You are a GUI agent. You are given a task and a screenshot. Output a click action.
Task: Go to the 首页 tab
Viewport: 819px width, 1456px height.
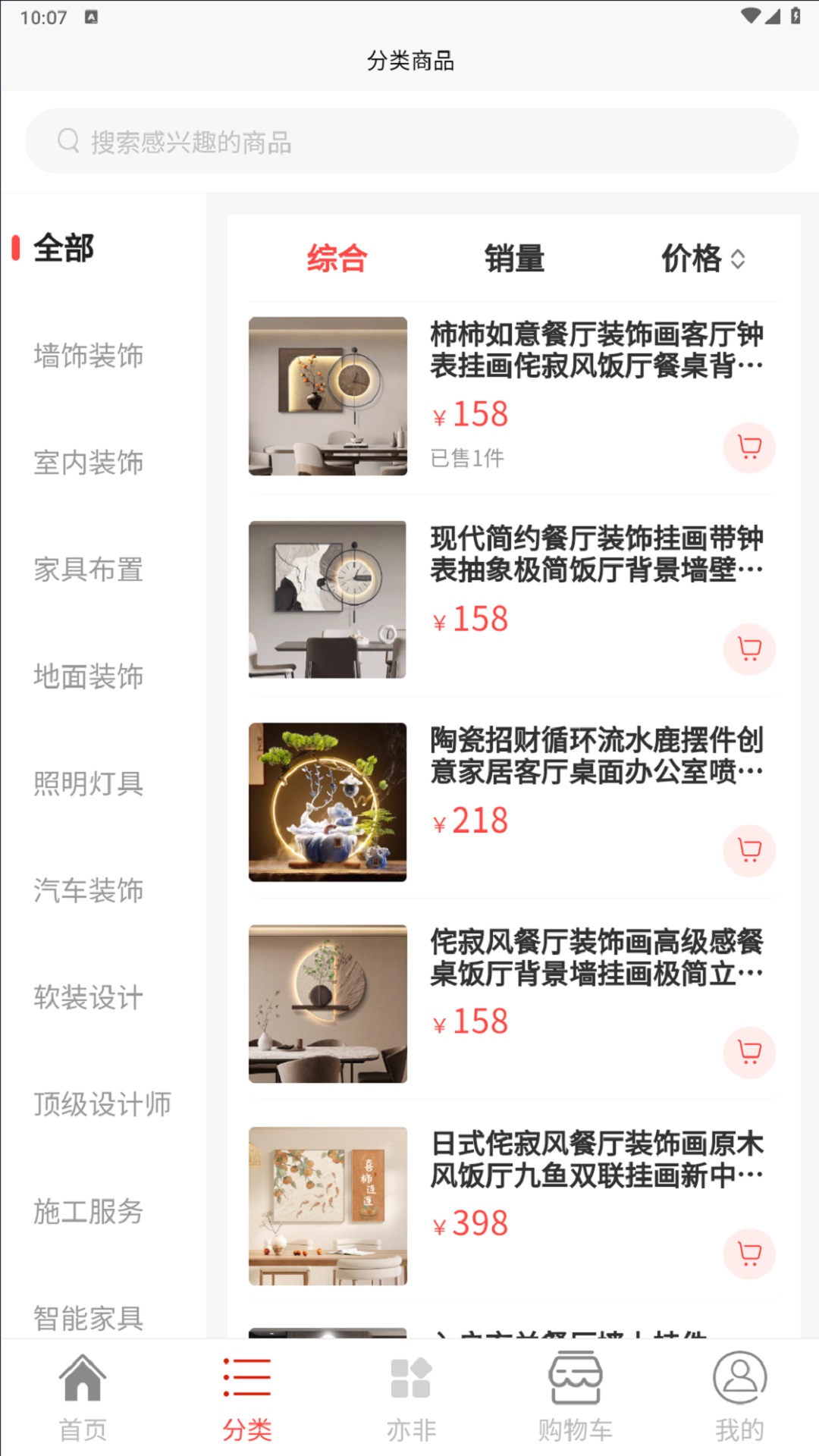pyautogui.click(x=83, y=1397)
